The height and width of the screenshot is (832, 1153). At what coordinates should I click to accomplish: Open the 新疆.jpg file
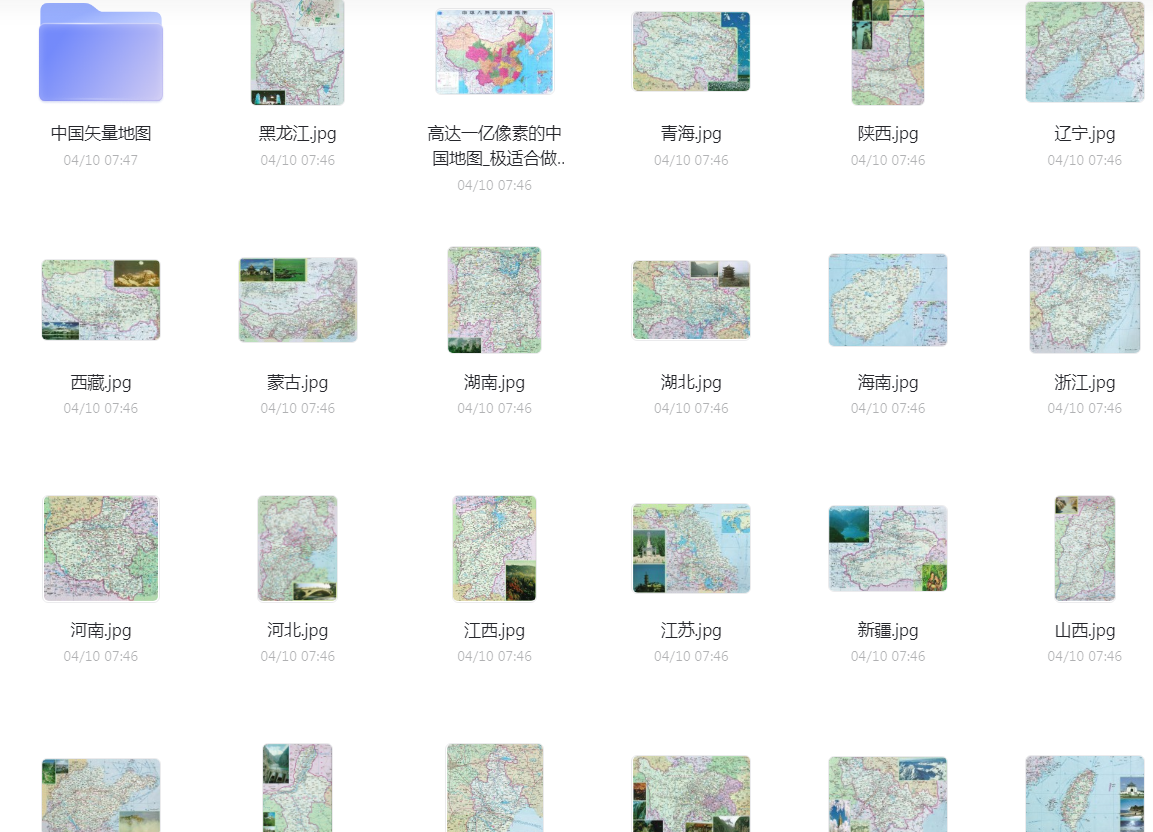tap(887, 548)
